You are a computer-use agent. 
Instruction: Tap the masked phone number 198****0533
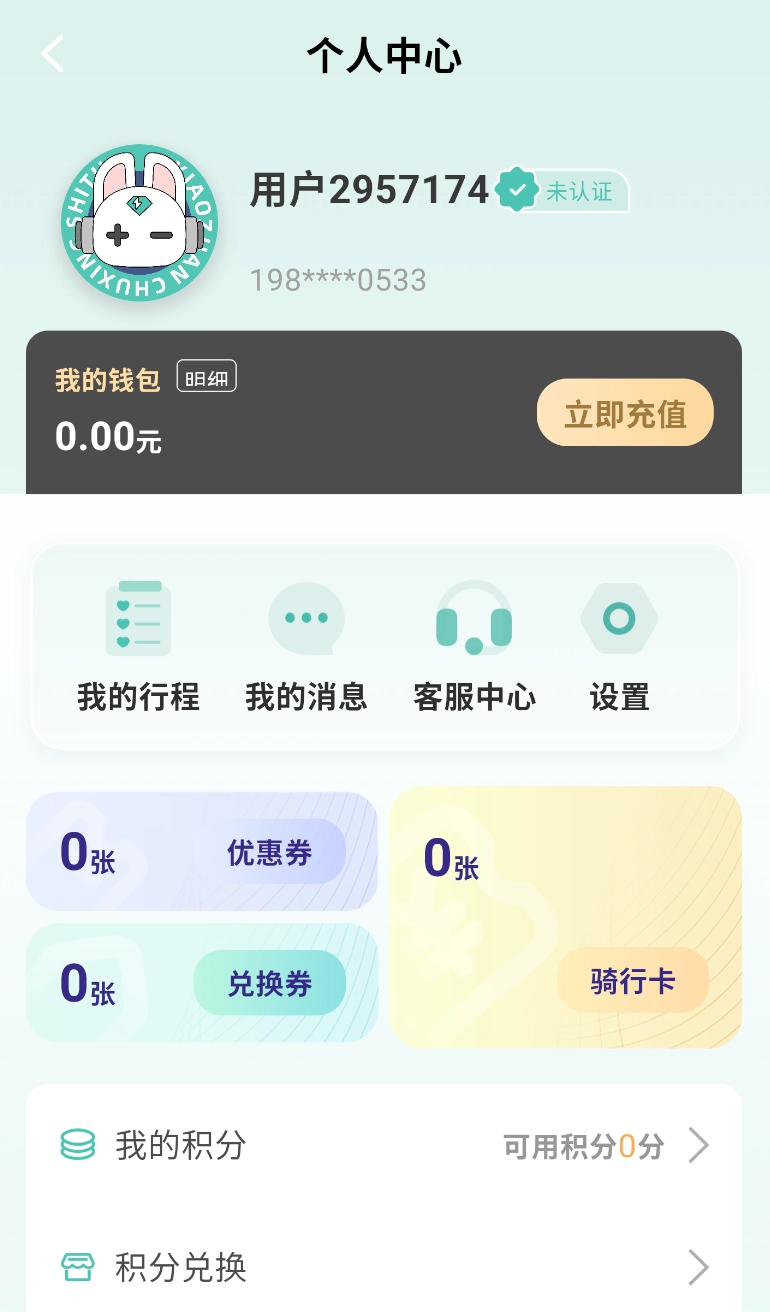click(x=338, y=281)
